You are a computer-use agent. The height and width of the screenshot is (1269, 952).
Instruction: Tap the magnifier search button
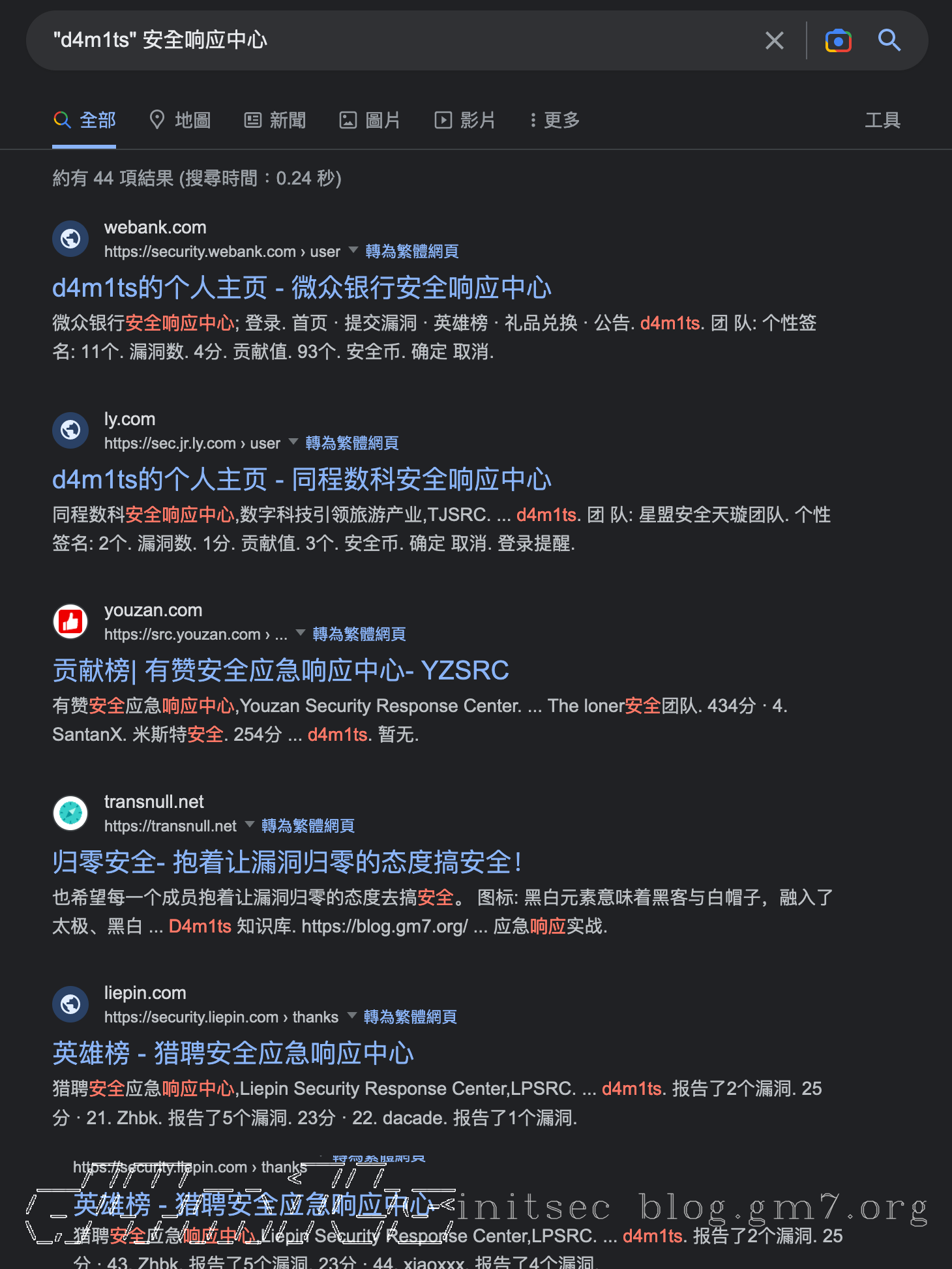pyautogui.click(x=889, y=40)
